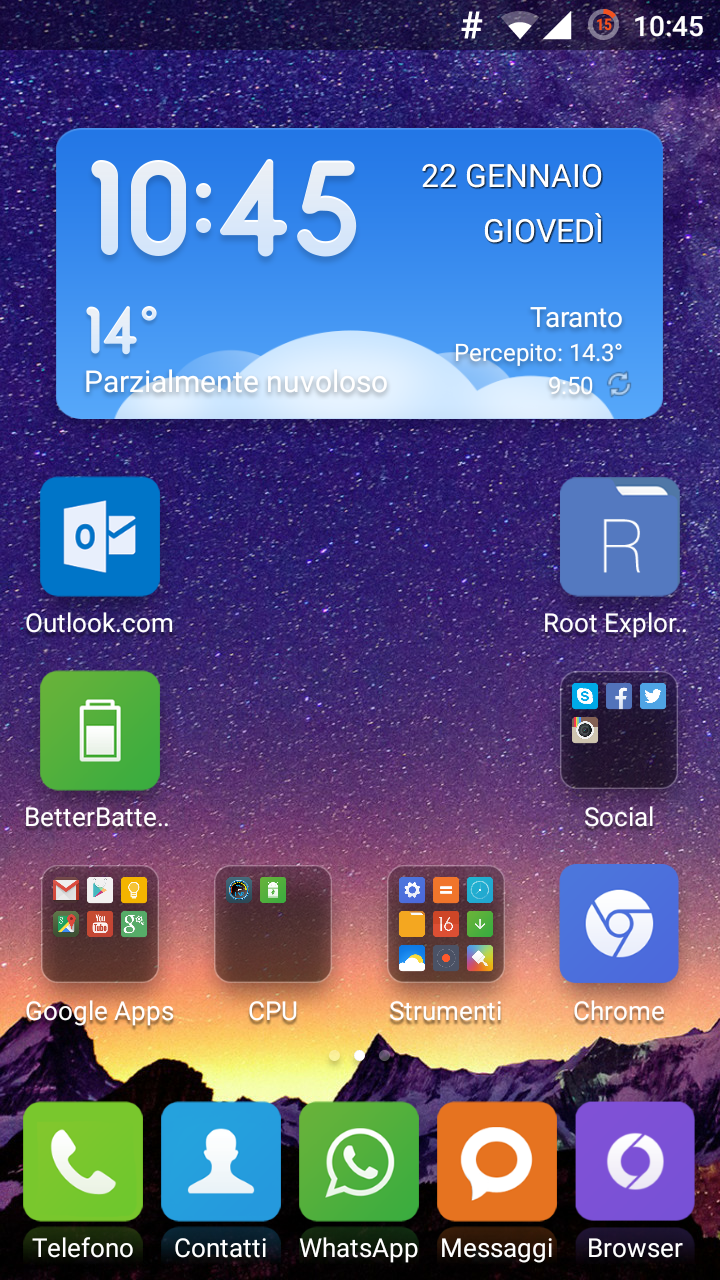
Task: Refresh the weather widget data
Action: tap(620, 384)
